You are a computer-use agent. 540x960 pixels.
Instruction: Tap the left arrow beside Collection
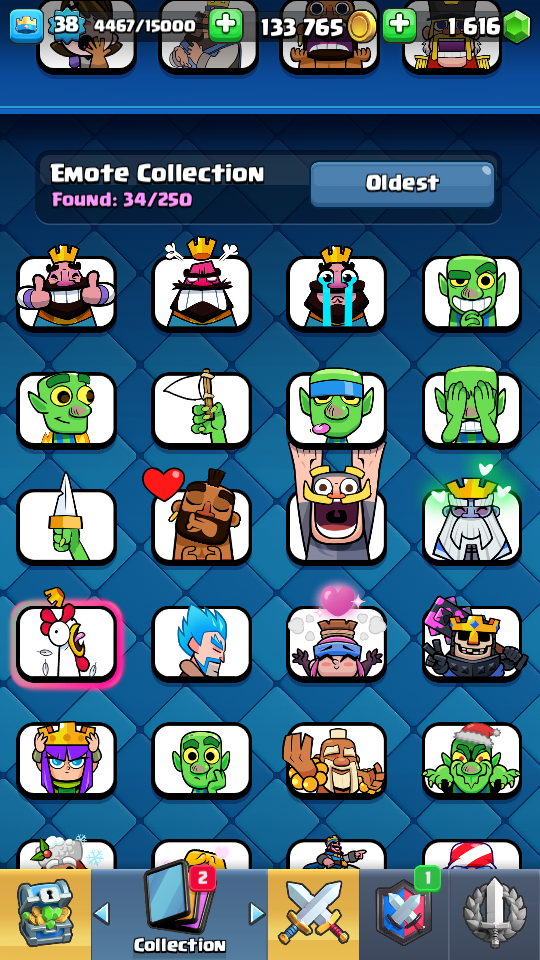[x=102, y=913]
